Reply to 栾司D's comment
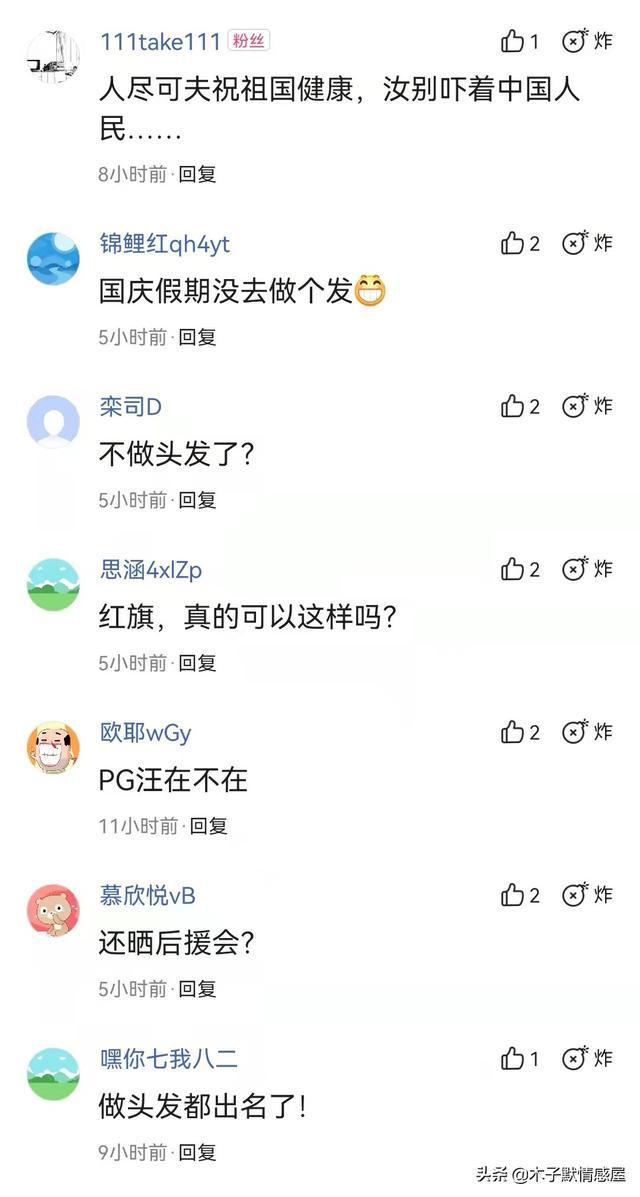The image size is (640, 1197). [x=197, y=500]
